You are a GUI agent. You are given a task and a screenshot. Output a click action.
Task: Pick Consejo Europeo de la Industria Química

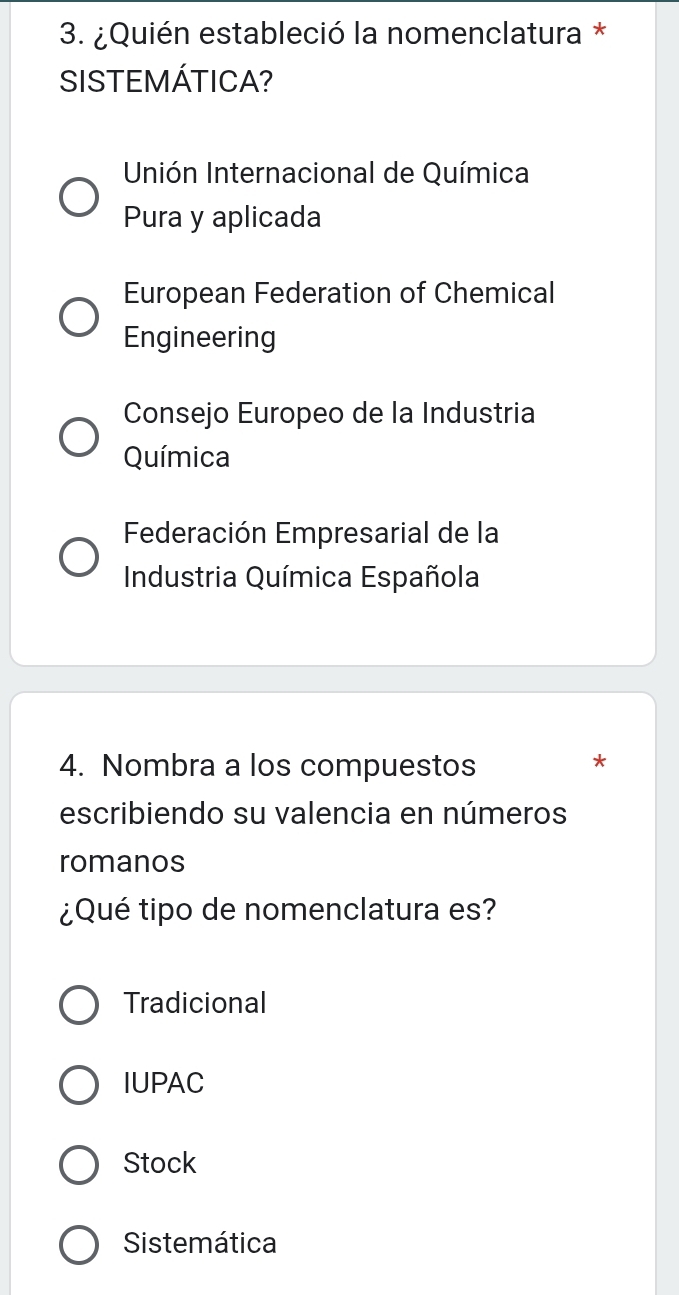(x=80, y=436)
